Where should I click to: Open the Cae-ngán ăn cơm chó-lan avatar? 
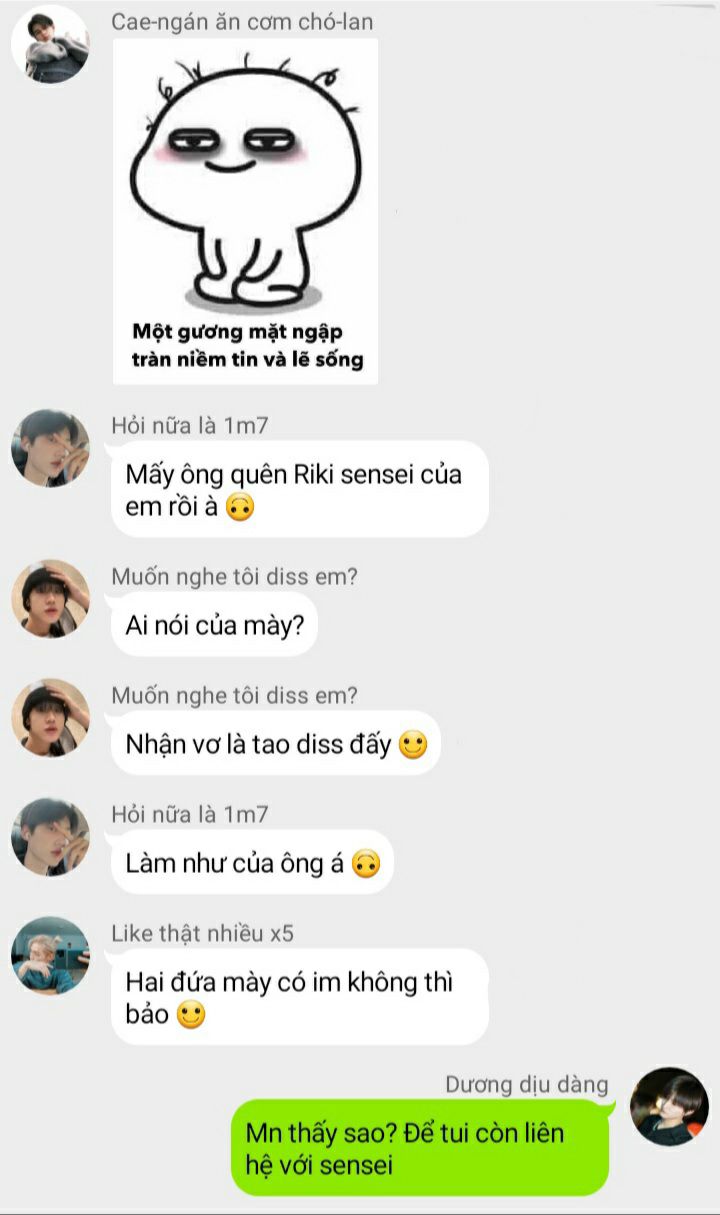pos(50,44)
